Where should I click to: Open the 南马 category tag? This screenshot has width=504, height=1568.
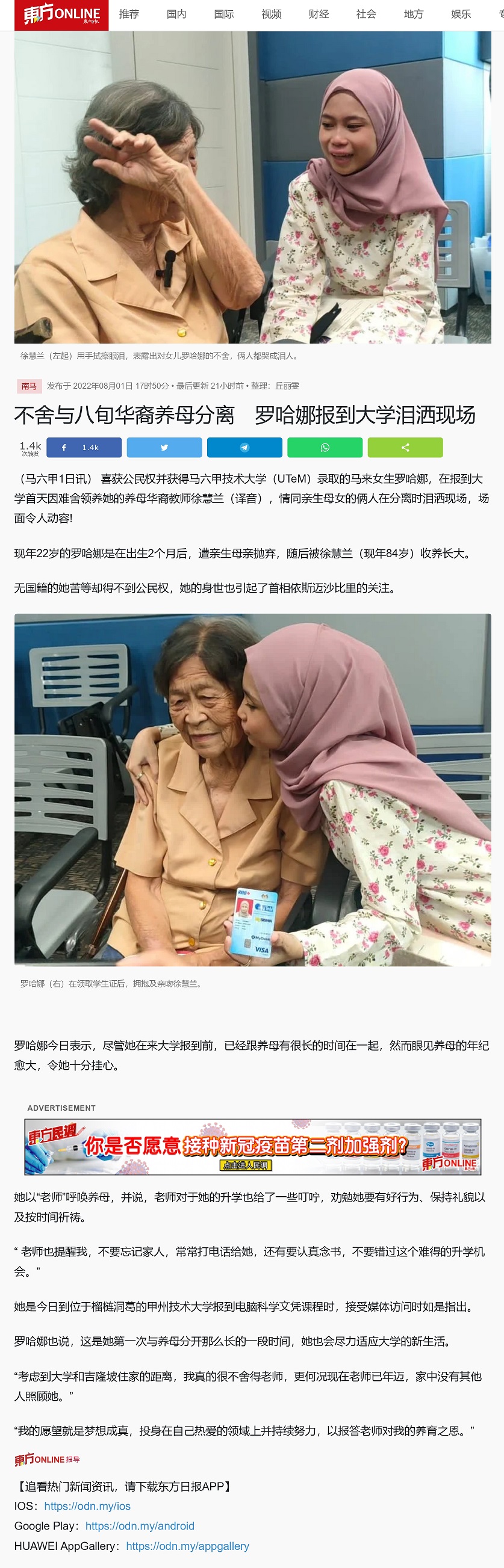[29, 386]
